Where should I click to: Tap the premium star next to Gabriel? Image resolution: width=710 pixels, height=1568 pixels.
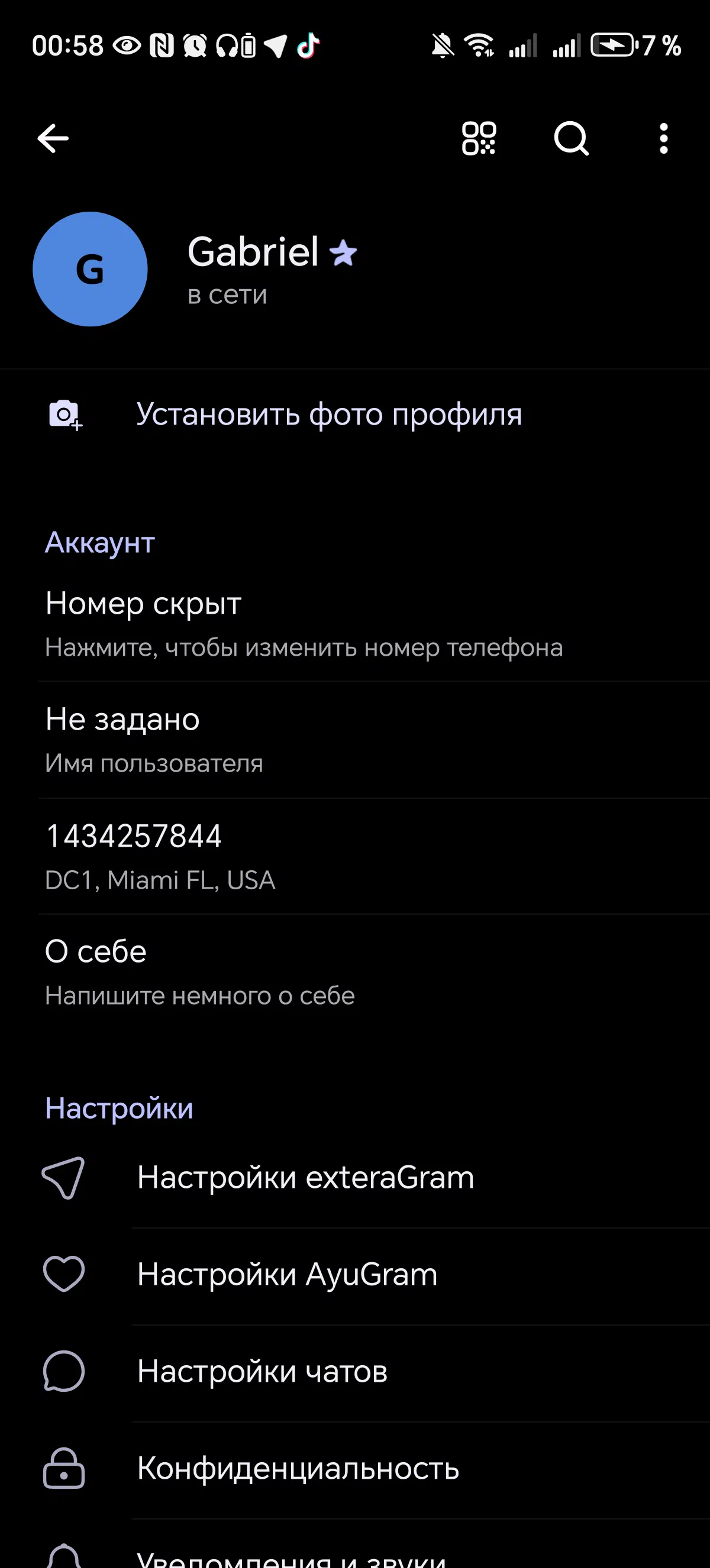click(343, 252)
